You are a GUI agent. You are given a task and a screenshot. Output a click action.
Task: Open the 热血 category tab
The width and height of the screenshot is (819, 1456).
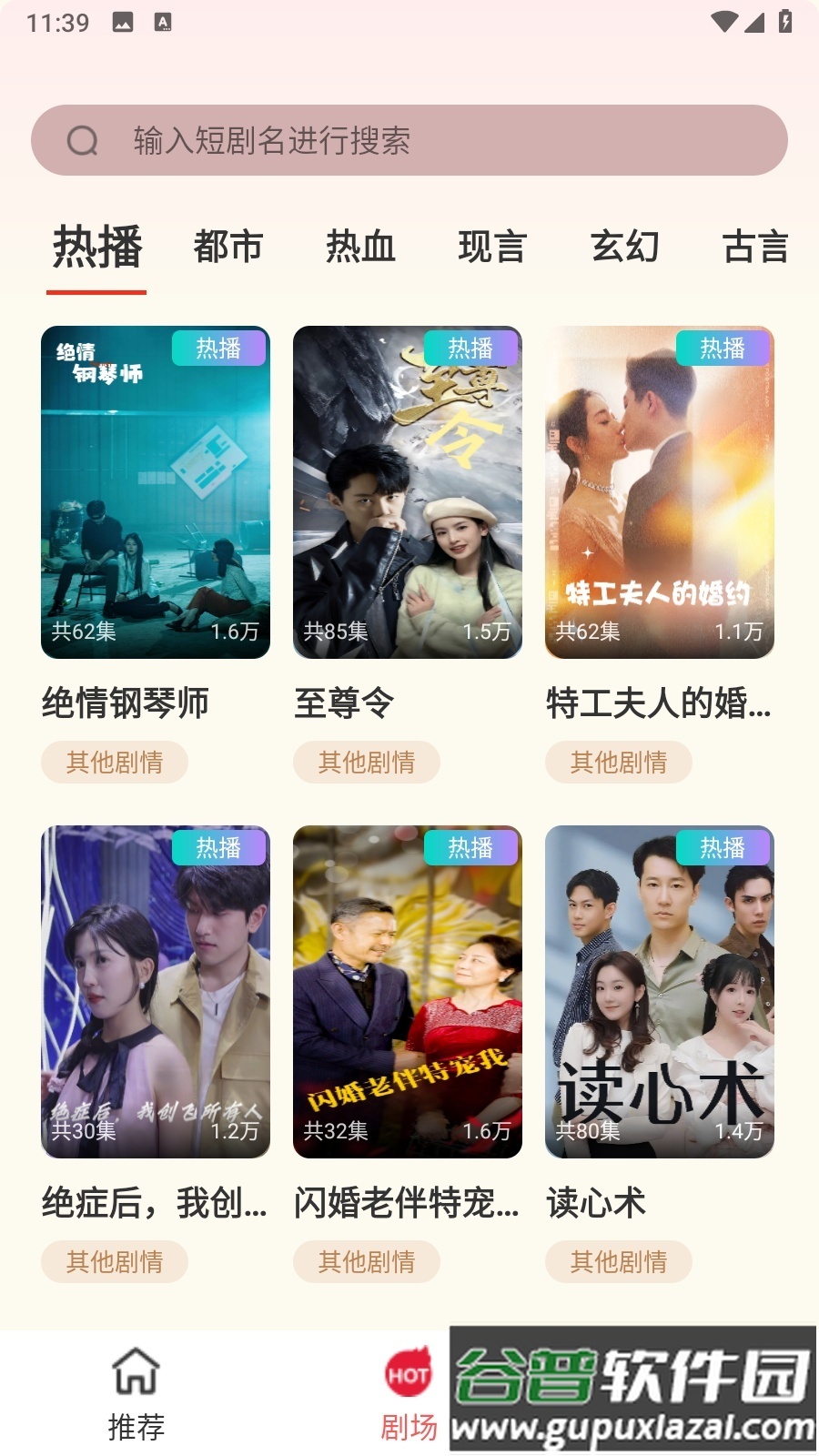coord(361,247)
